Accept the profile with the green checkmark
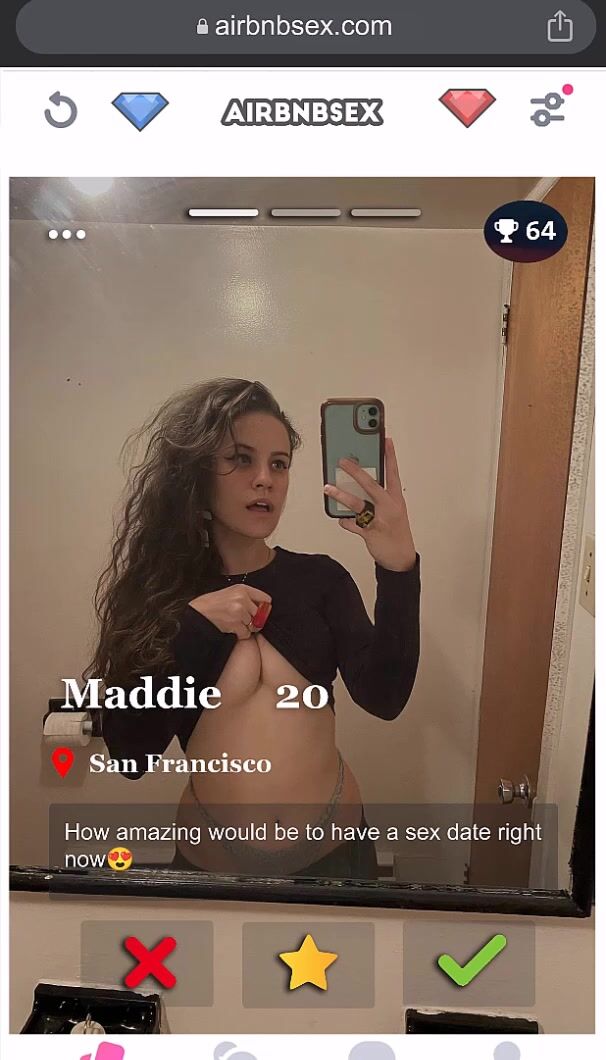Viewport: 606px width, 1060px height. [470, 964]
